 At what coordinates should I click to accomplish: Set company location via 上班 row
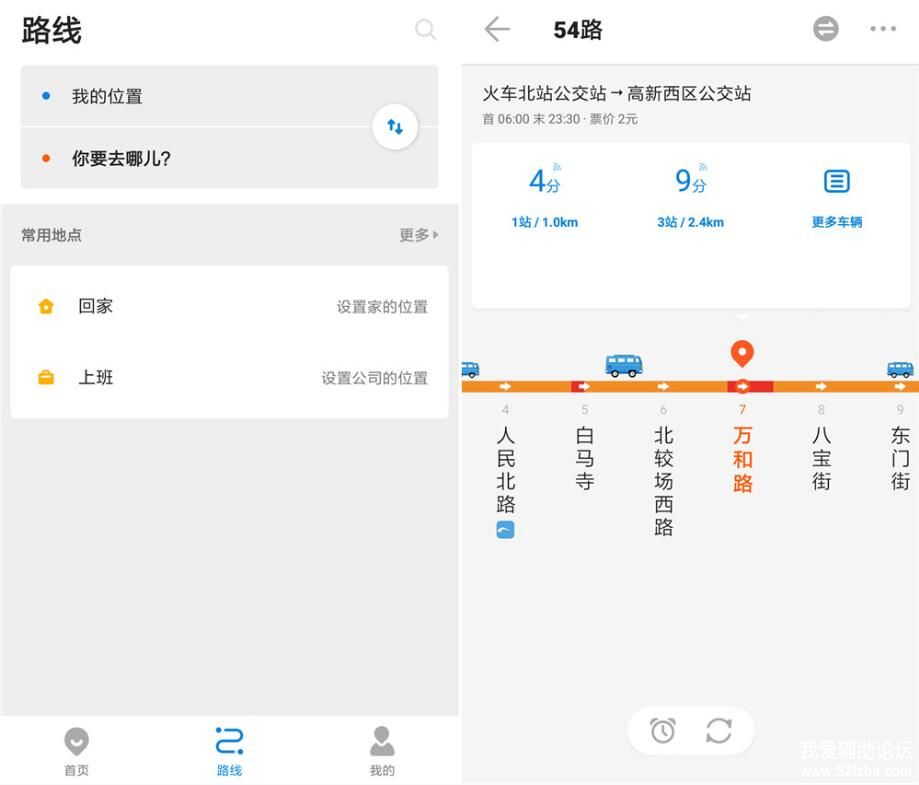(229, 377)
